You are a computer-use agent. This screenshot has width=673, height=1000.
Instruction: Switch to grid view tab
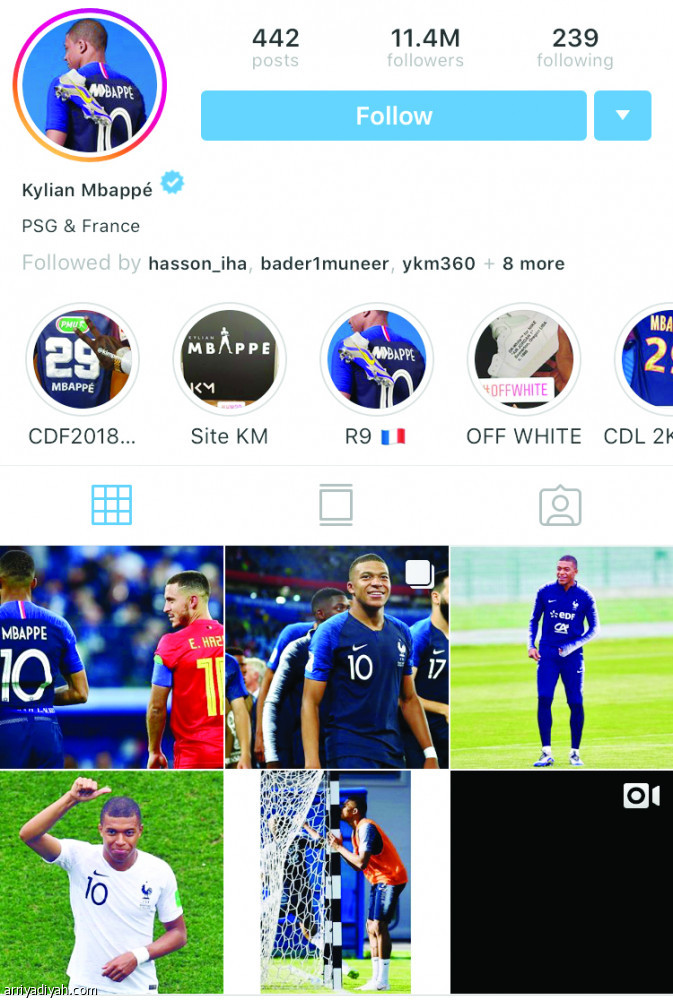[112, 505]
